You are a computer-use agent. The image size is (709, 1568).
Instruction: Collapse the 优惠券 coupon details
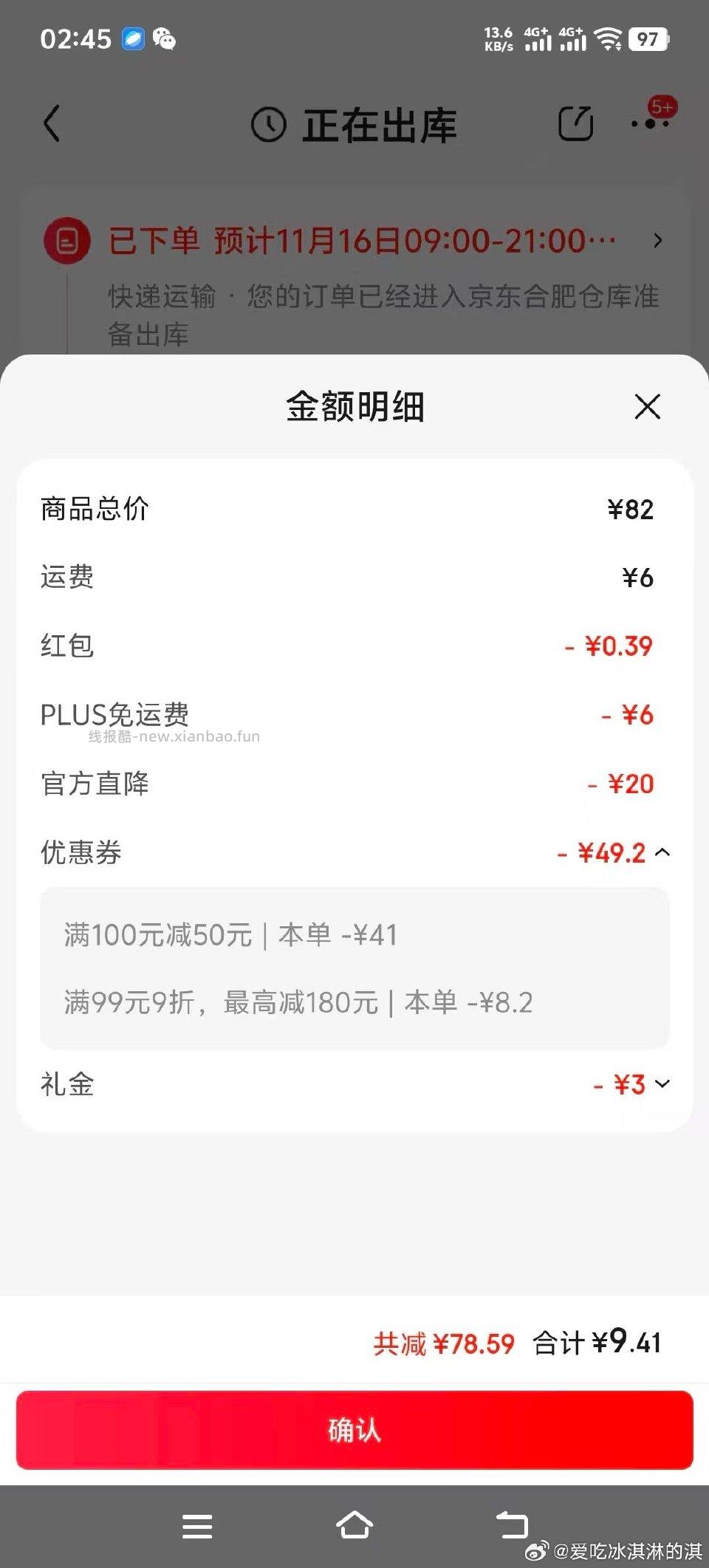[x=662, y=853]
